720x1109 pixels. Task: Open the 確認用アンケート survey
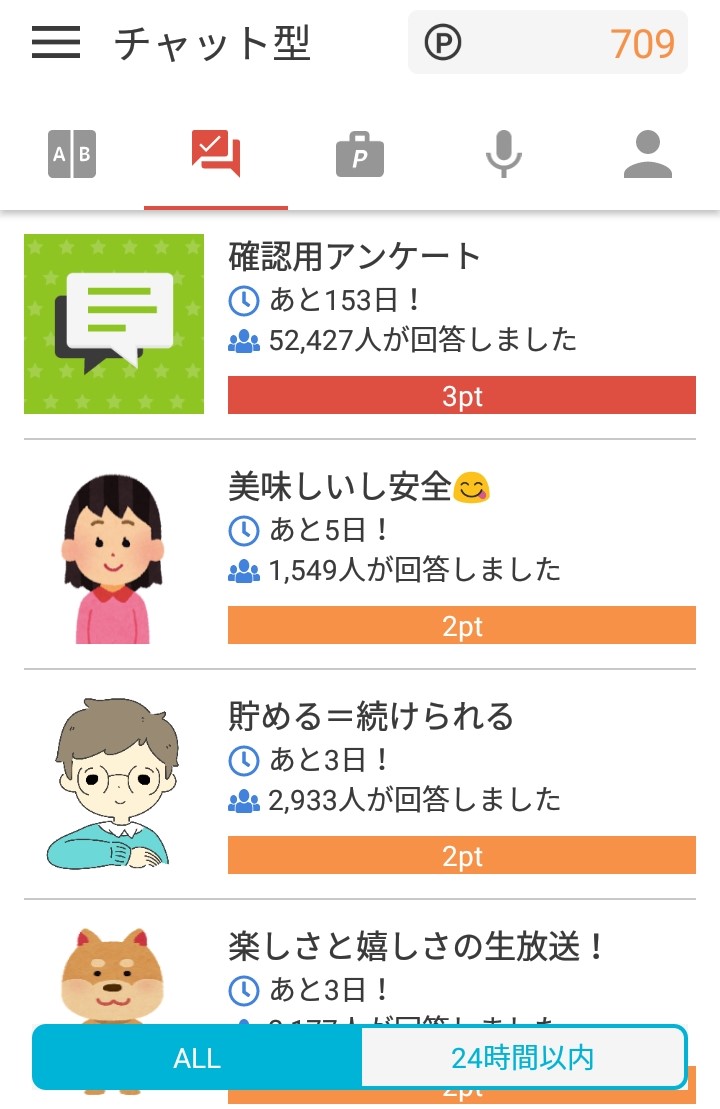pyautogui.click(x=360, y=325)
